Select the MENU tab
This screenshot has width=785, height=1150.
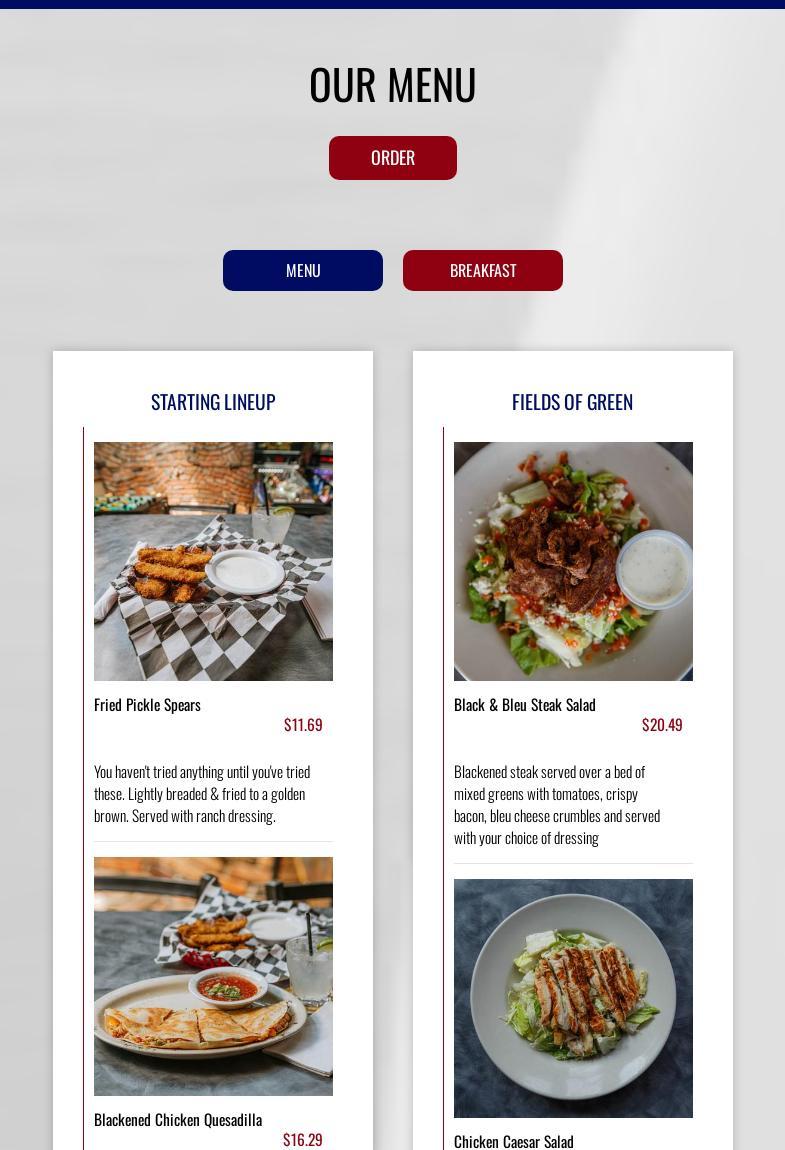pyautogui.click(x=302, y=270)
